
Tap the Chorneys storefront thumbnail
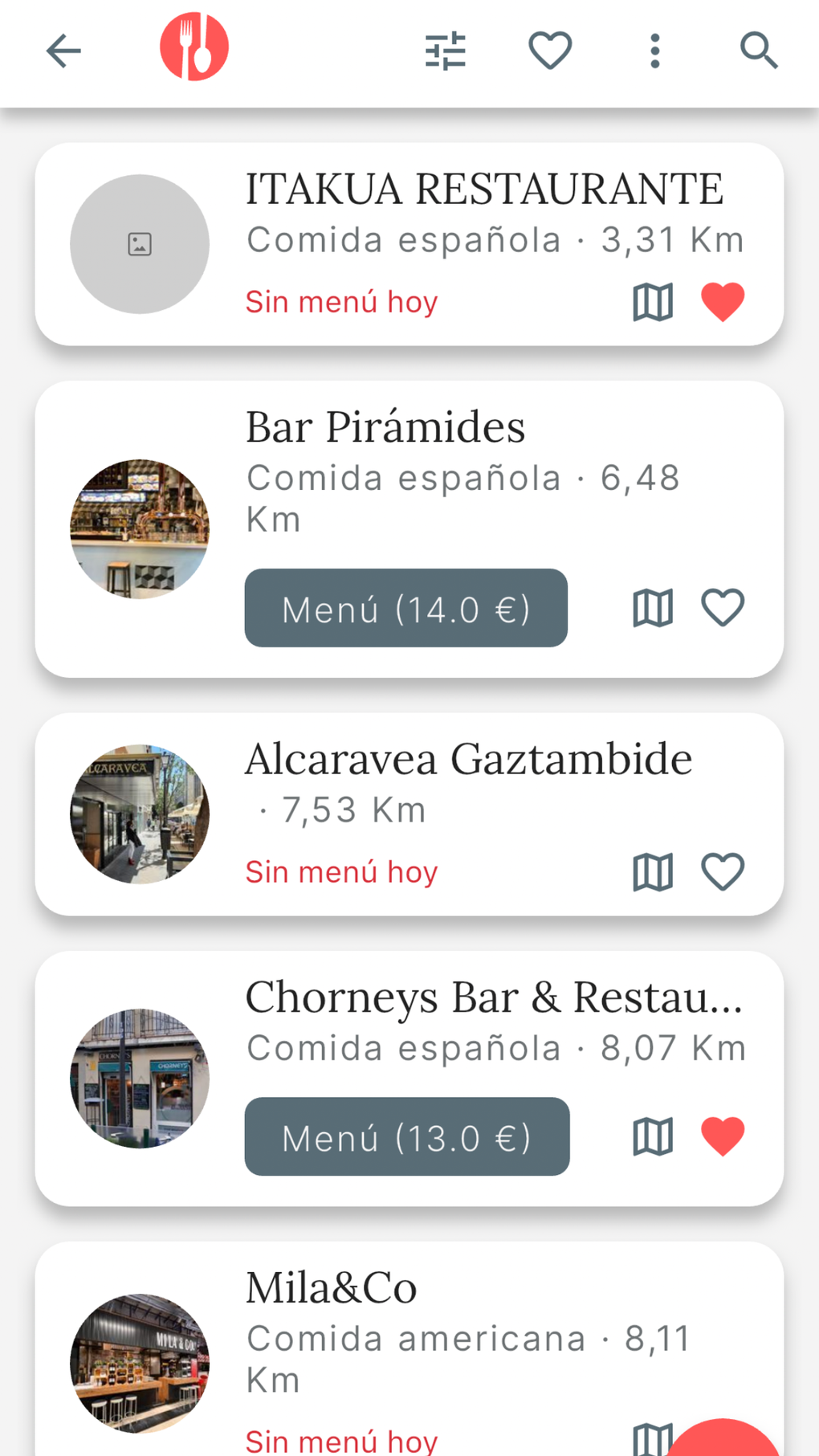pos(139,1077)
